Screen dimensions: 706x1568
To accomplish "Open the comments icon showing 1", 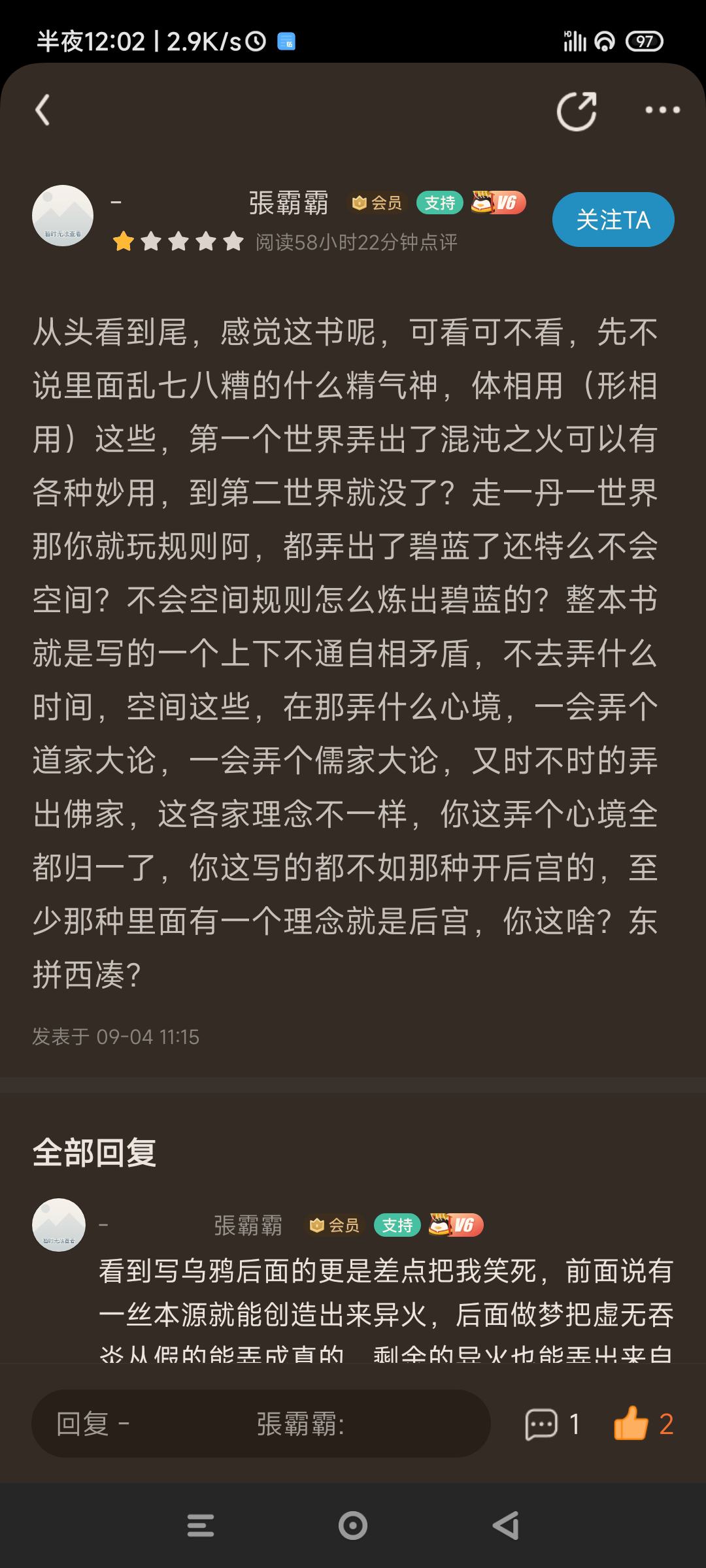I will [543, 1424].
